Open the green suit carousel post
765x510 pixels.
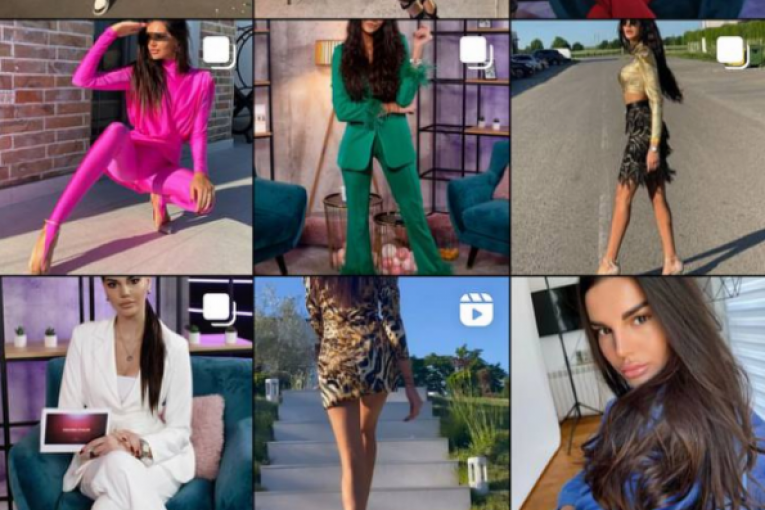click(x=381, y=147)
